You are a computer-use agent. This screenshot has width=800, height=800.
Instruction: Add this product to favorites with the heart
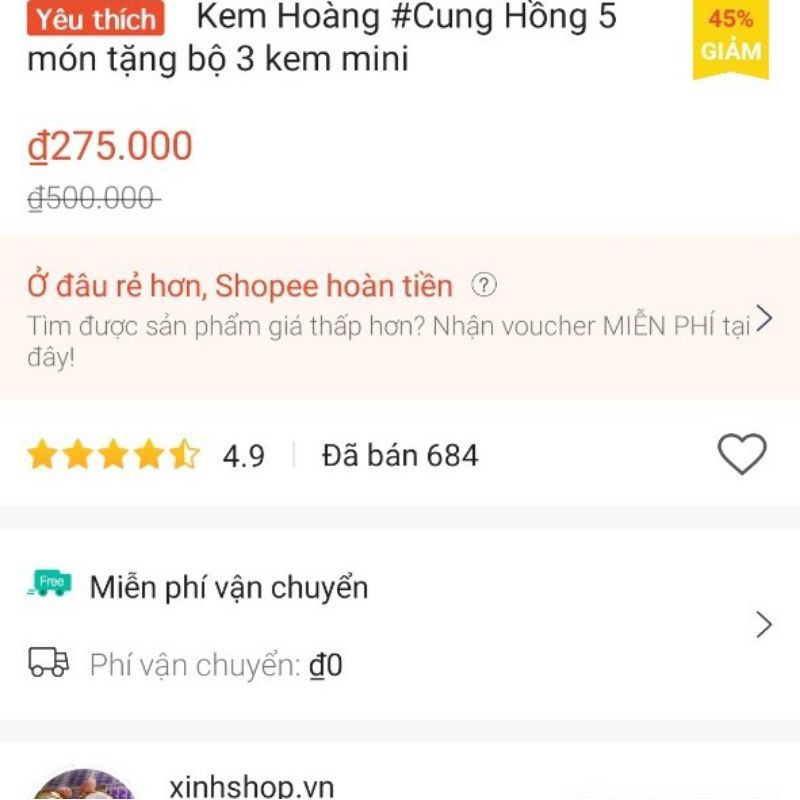click(742, 455)
